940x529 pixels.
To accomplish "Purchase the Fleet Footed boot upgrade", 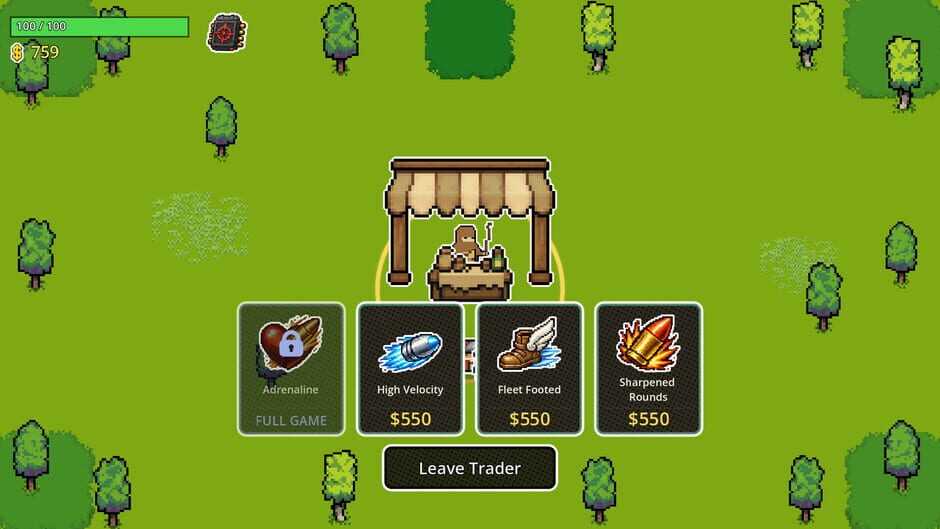I will pos(529,369).
